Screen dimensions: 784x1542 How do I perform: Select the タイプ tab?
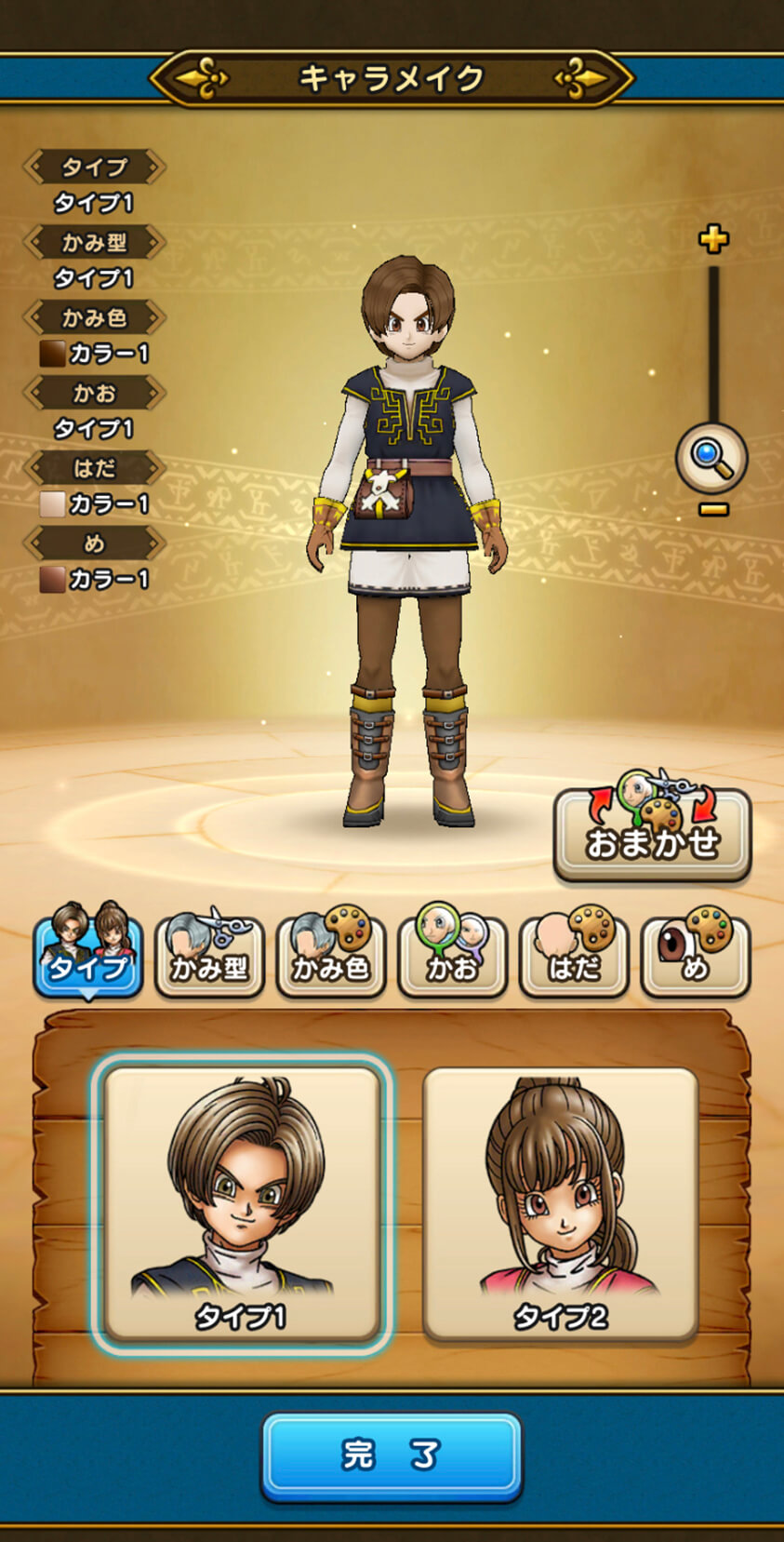(x=88, y=954)
